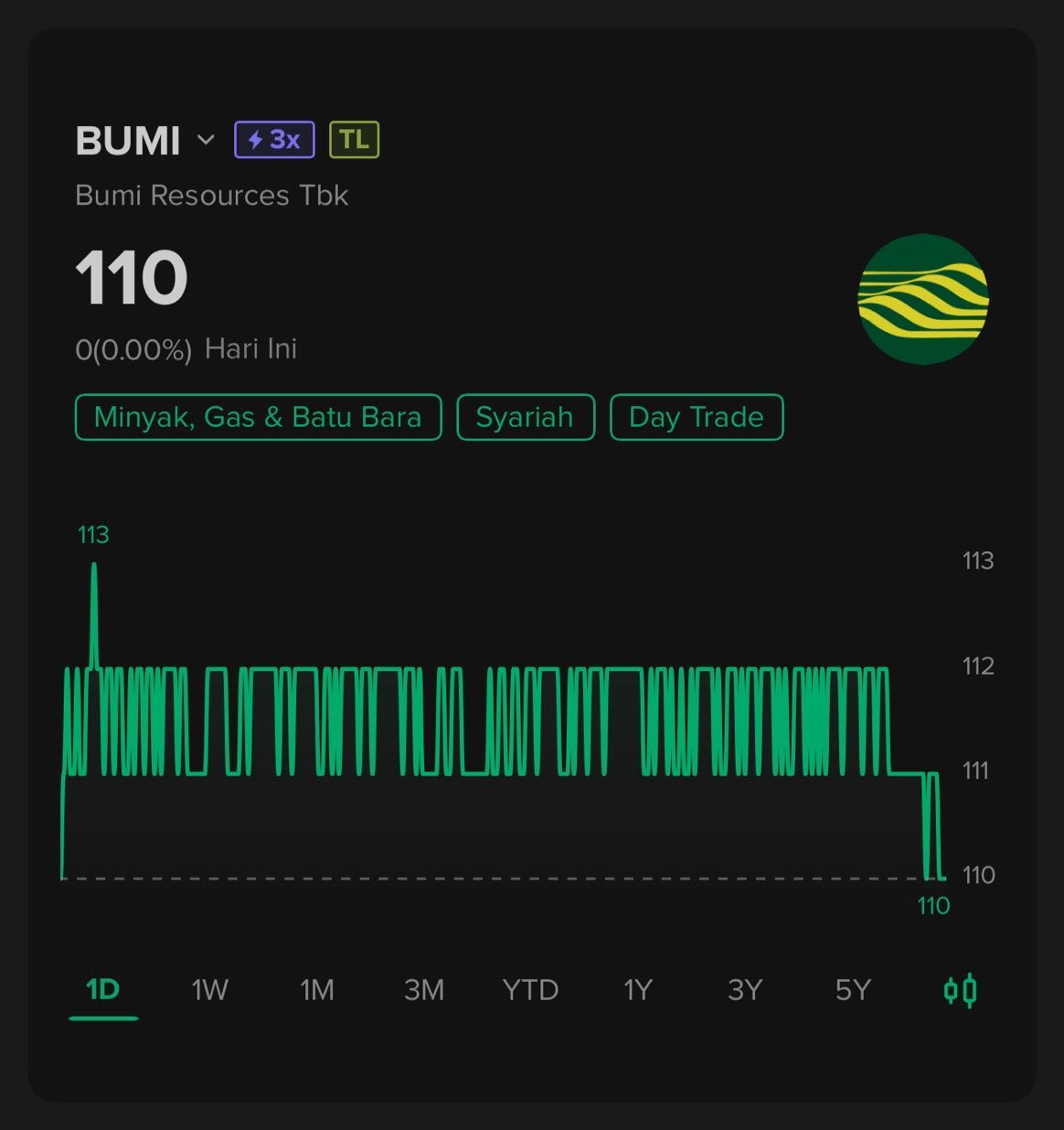Show the 1Y price chart

coord(637,990)
